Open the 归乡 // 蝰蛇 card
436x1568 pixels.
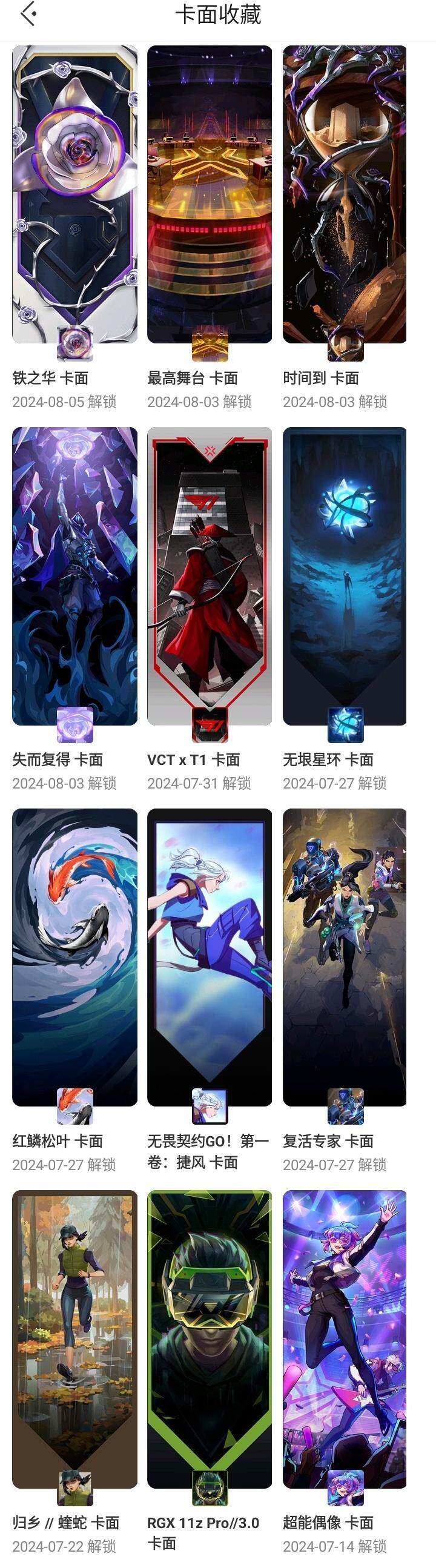click(x=74, y=1339)
